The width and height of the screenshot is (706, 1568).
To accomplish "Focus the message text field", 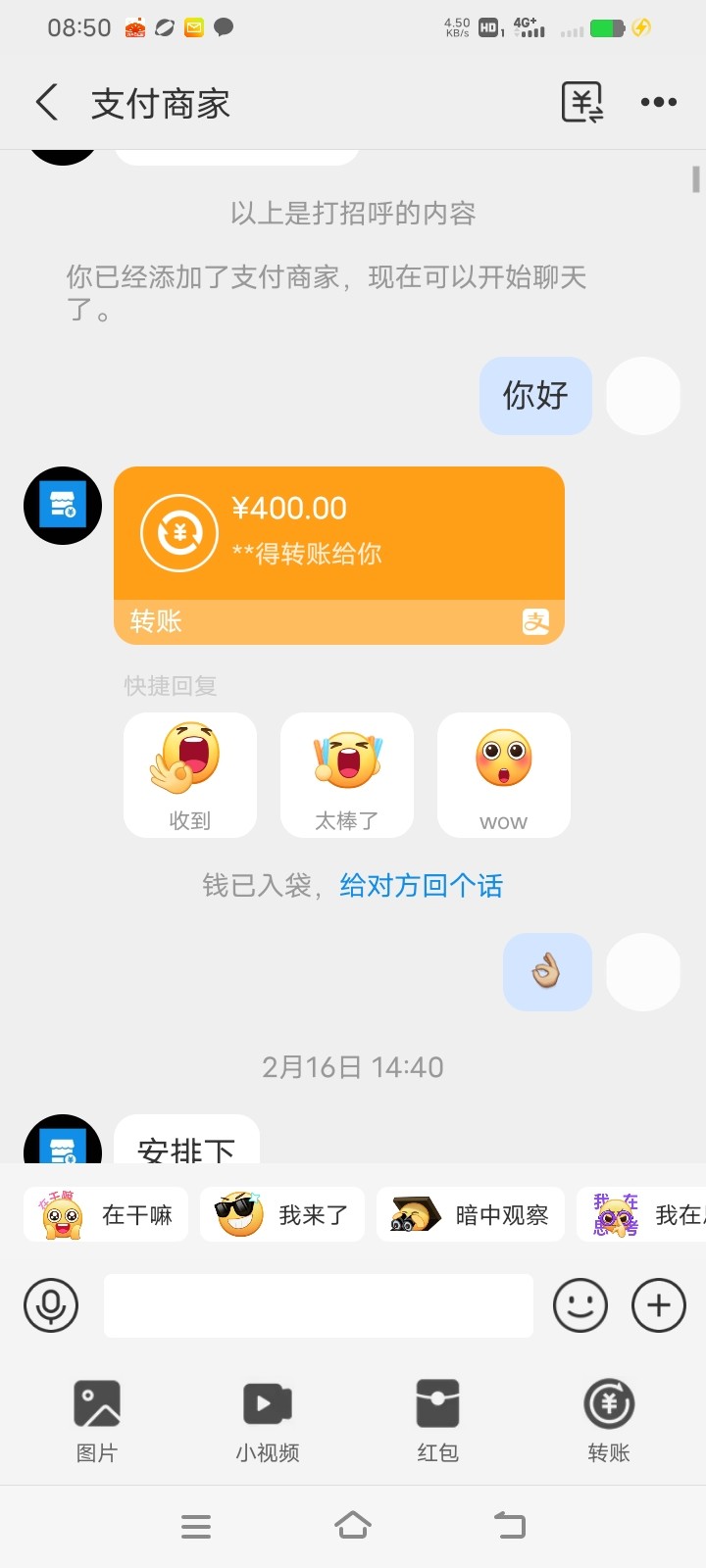I will pyautogui.click(x=319, y=1305).
